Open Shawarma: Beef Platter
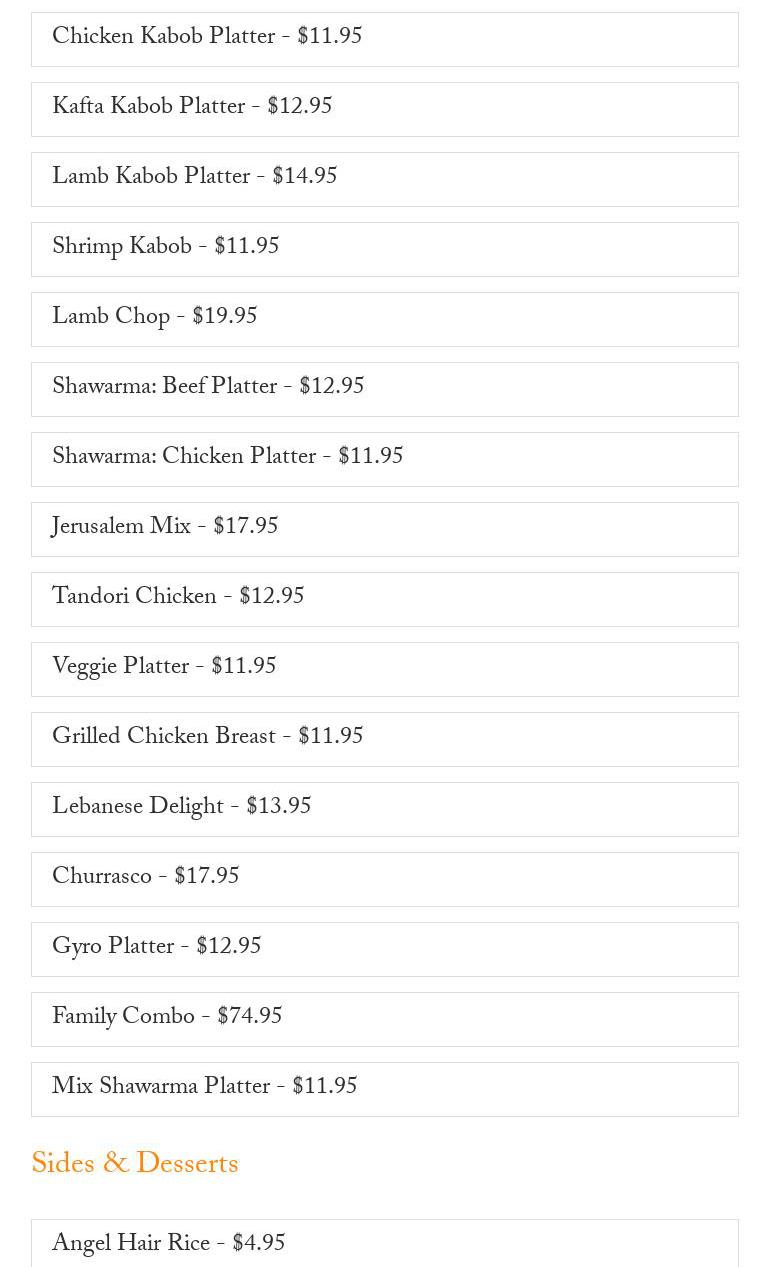Viewport: 770px width, 1267px height. (384, 389)
